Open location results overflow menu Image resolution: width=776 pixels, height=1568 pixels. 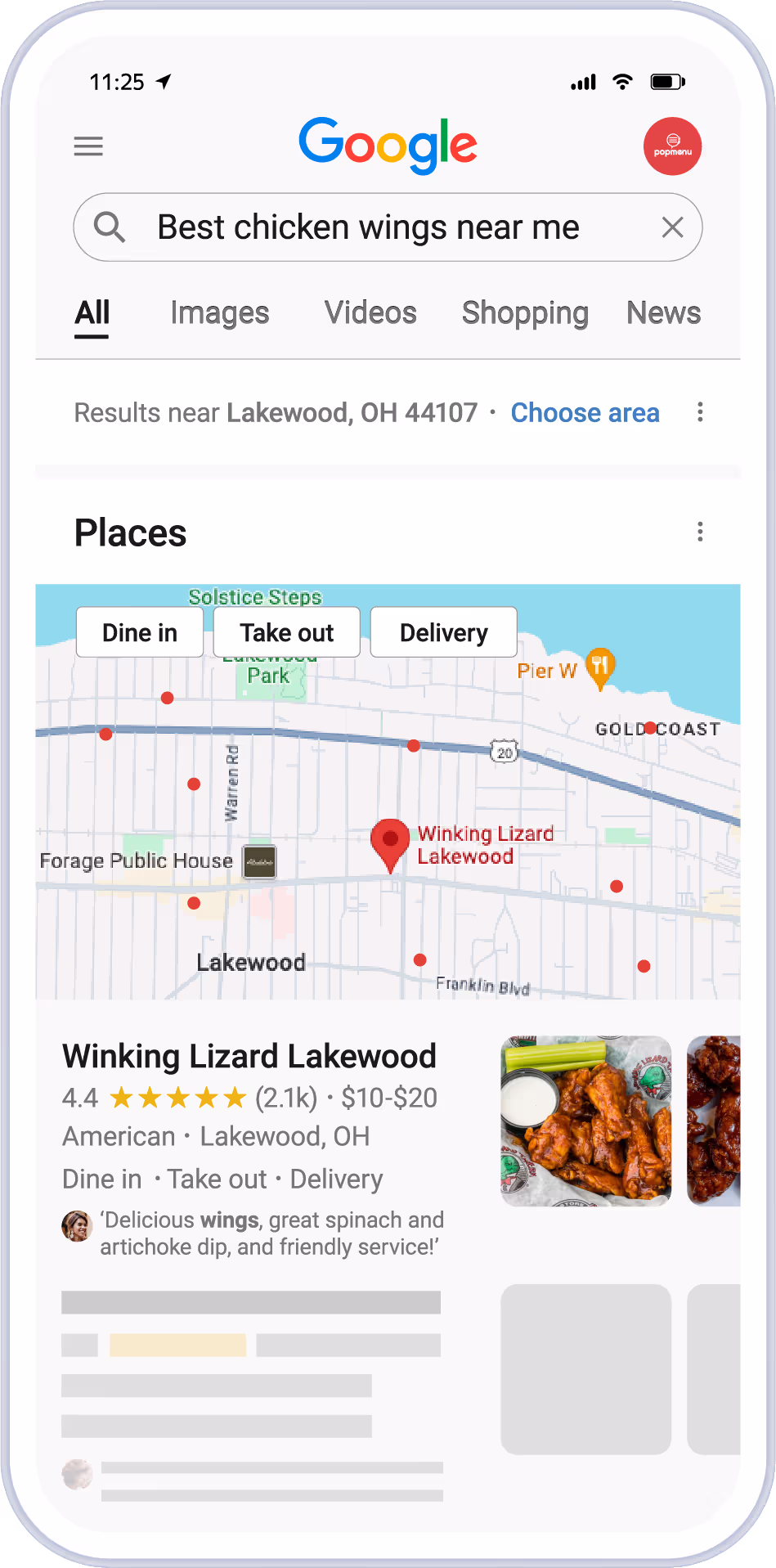[700, 412]
